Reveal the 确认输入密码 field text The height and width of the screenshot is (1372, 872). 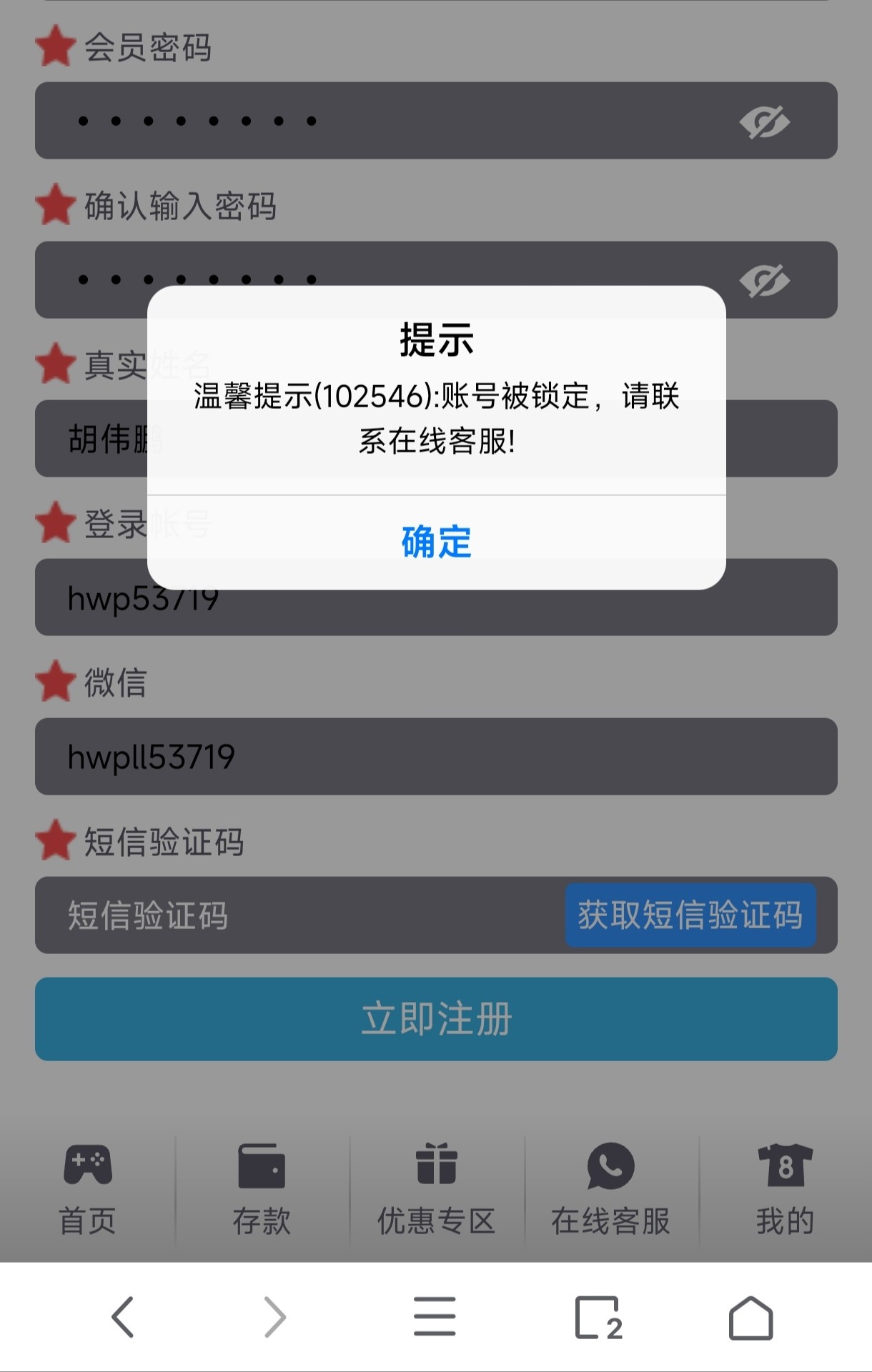click(764, 280)
